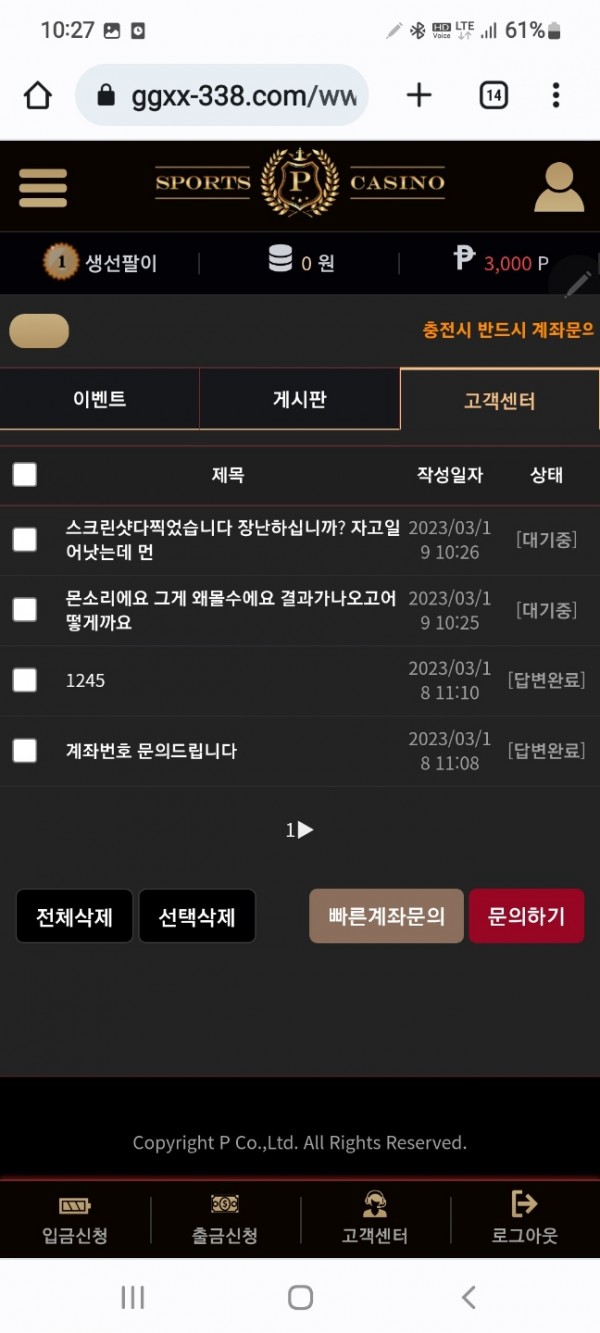Open the inquiry starting with 몬소리에요

click(x=230, y=609)
